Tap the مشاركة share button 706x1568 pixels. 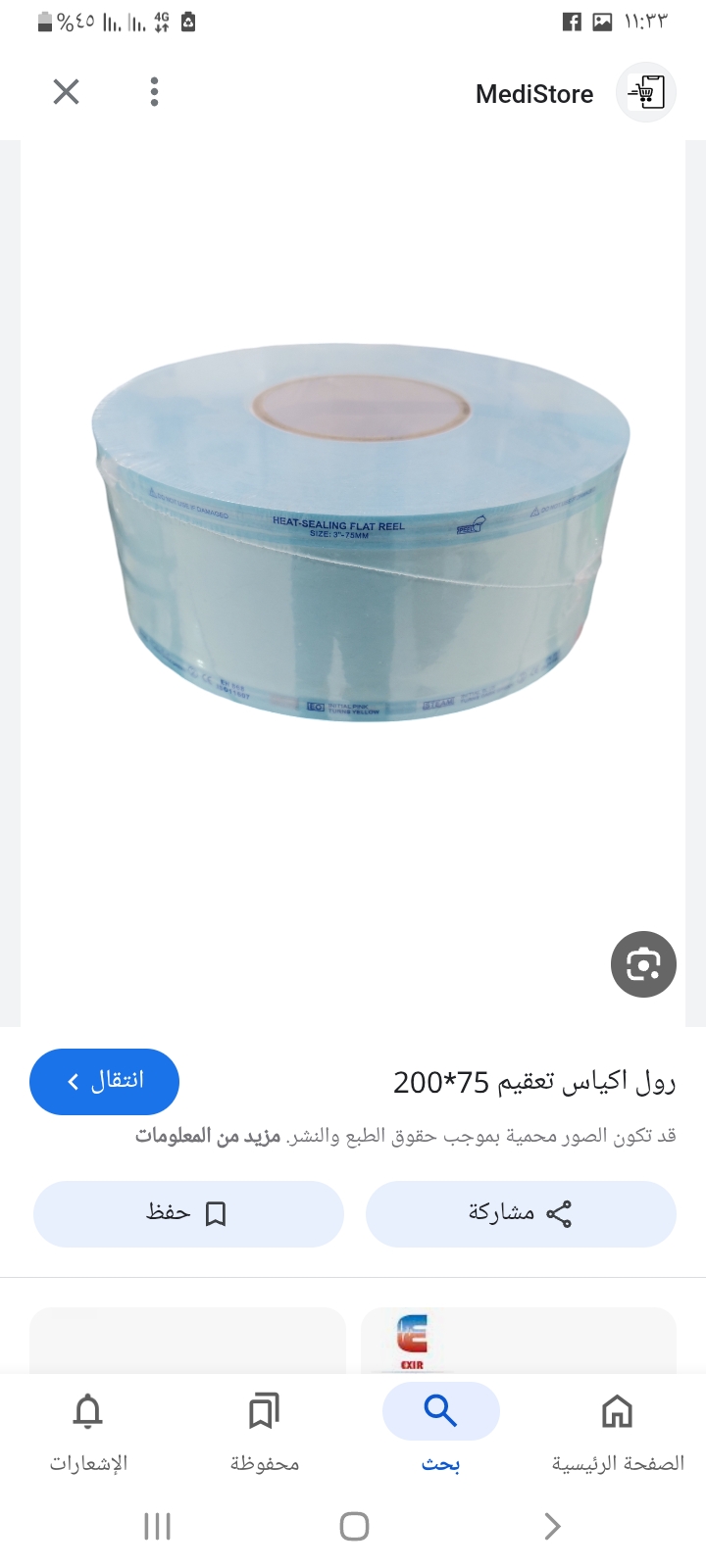pos(521,1213)
